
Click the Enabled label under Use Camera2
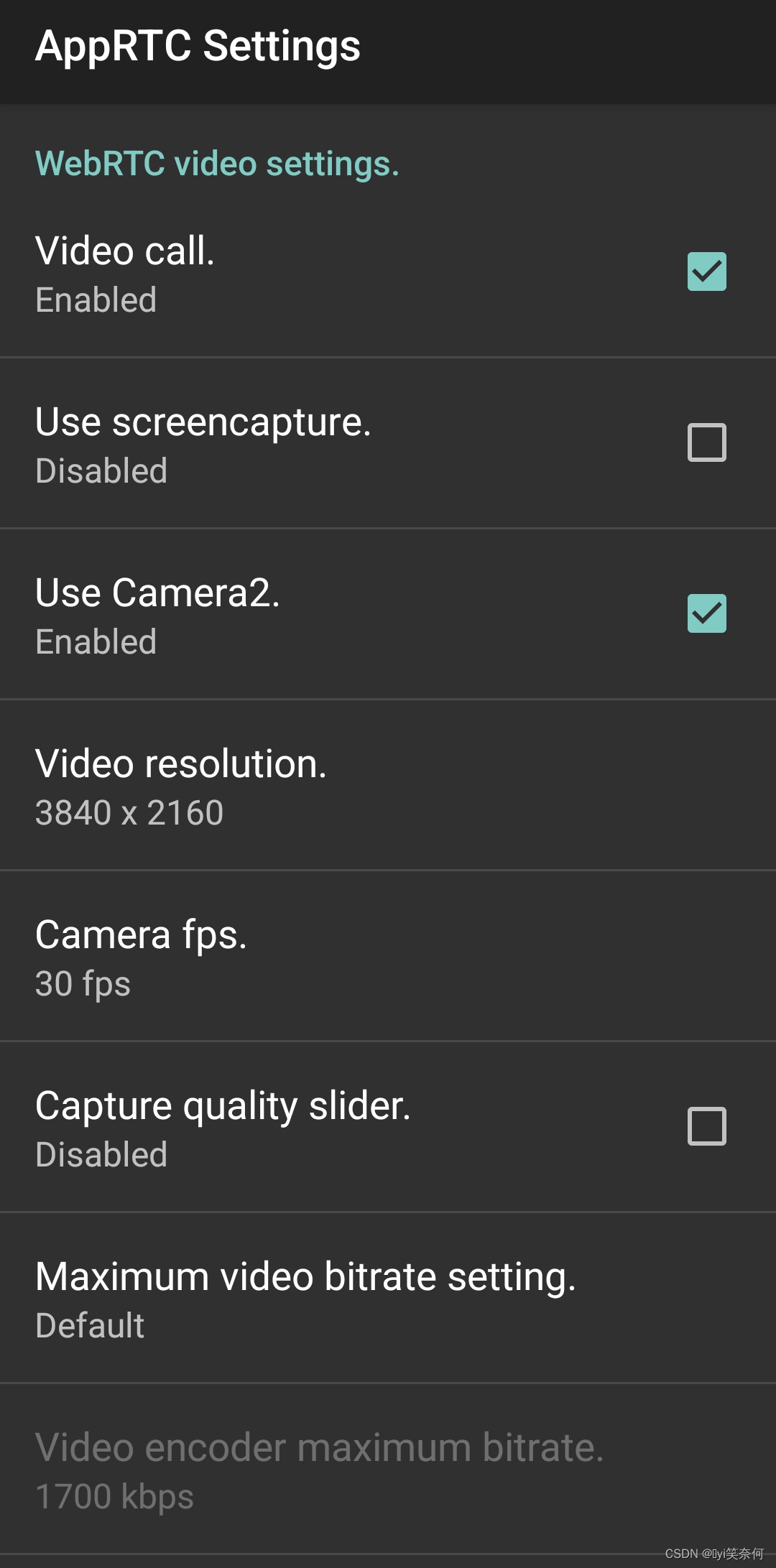coord(96,642)
